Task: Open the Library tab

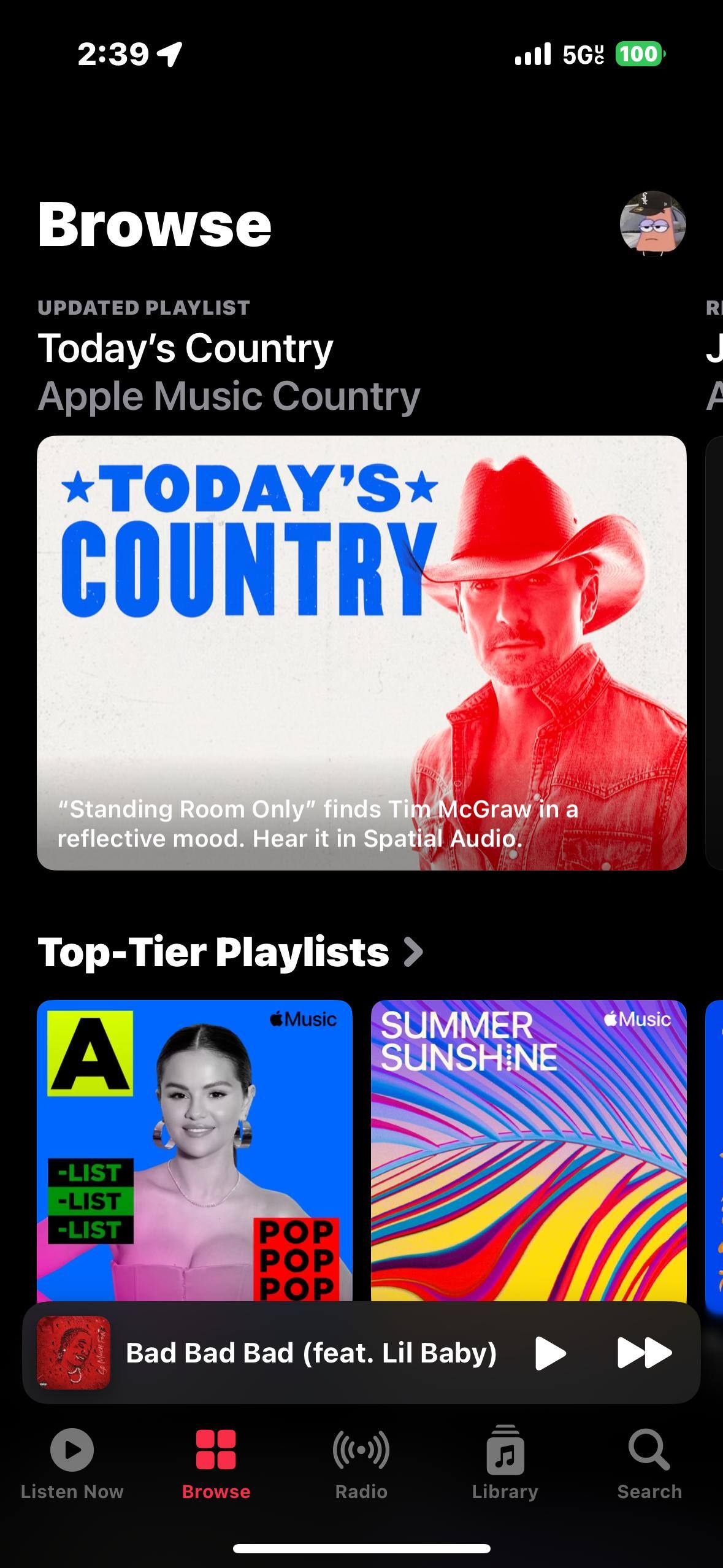Action: [x=505, y=1463]
